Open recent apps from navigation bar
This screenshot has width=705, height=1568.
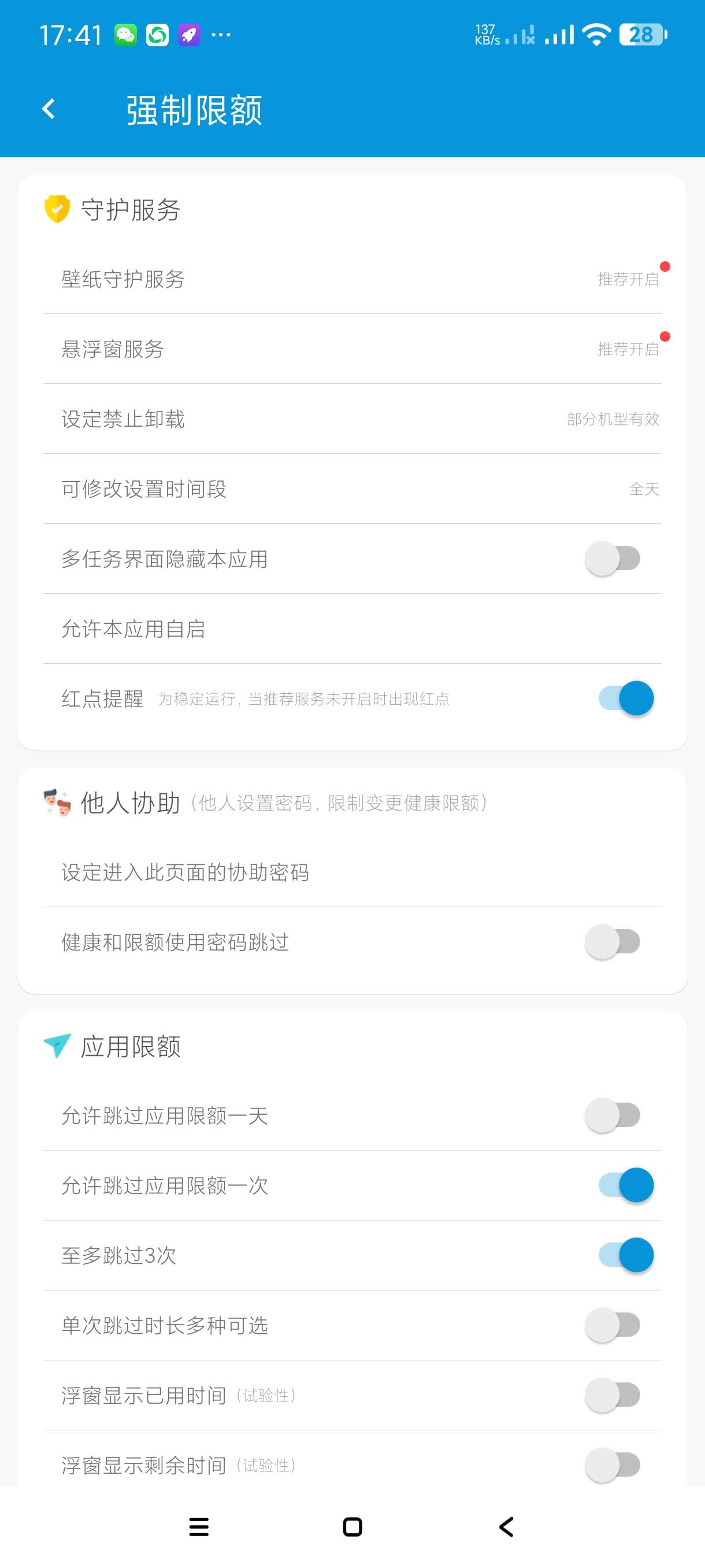click(199, 1526)
